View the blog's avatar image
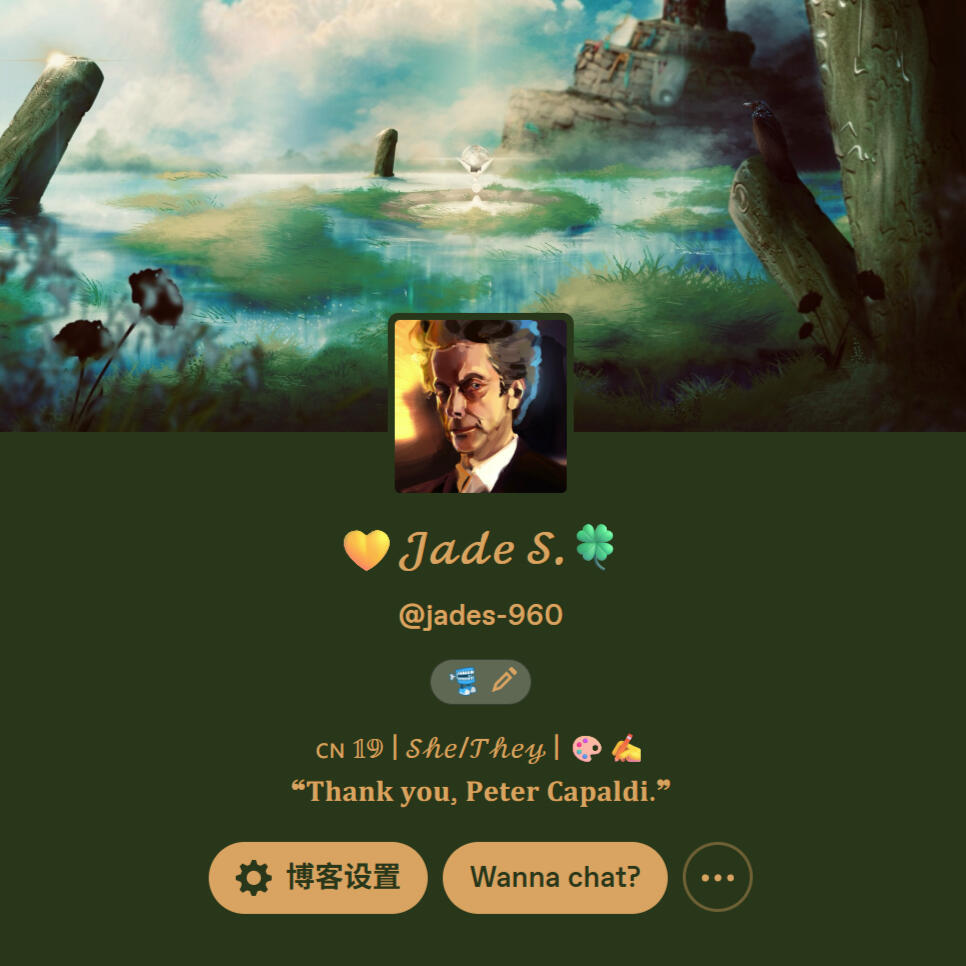 [481, 406]
